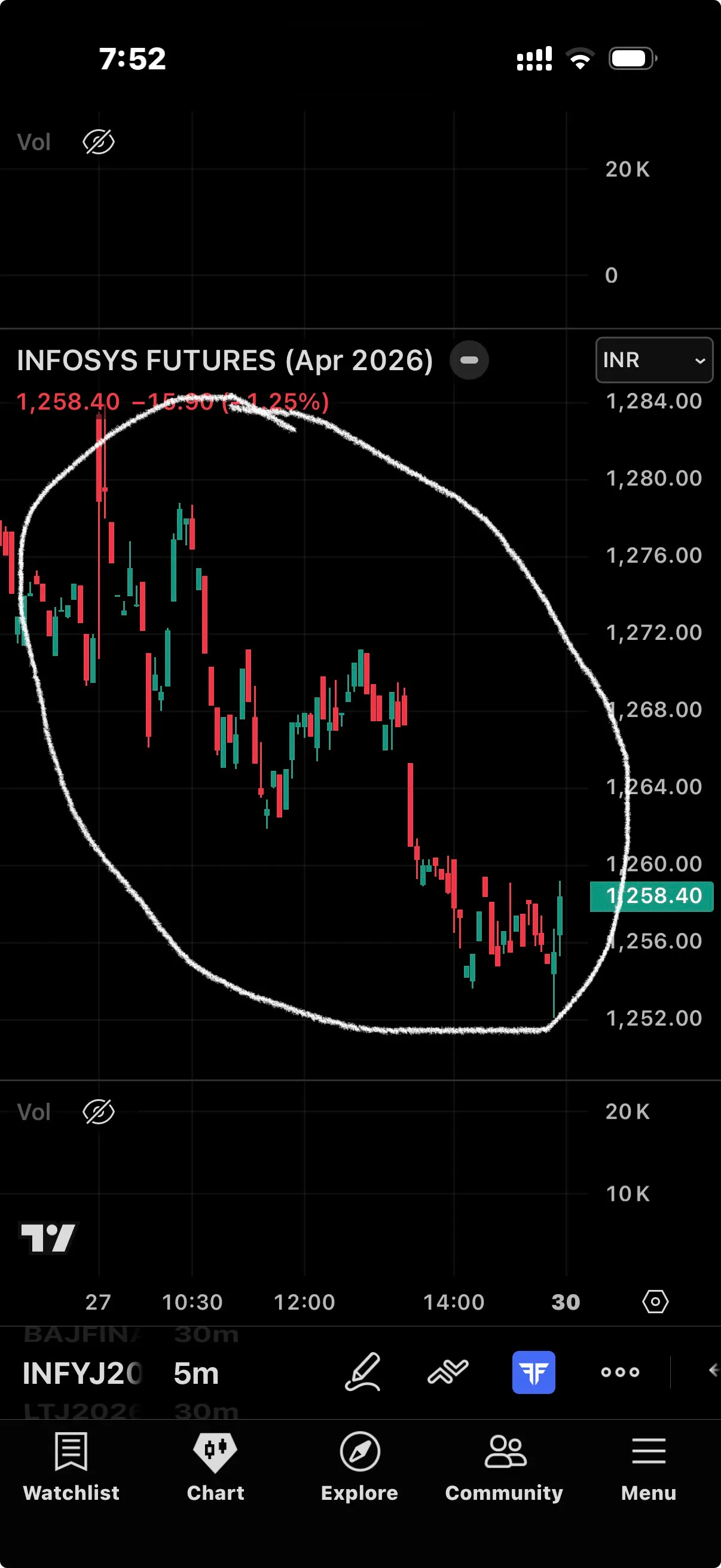Open the INR currency dropdown
Image resolution: width=721 pixels, height=1568 pixels.
coord(653,361)
